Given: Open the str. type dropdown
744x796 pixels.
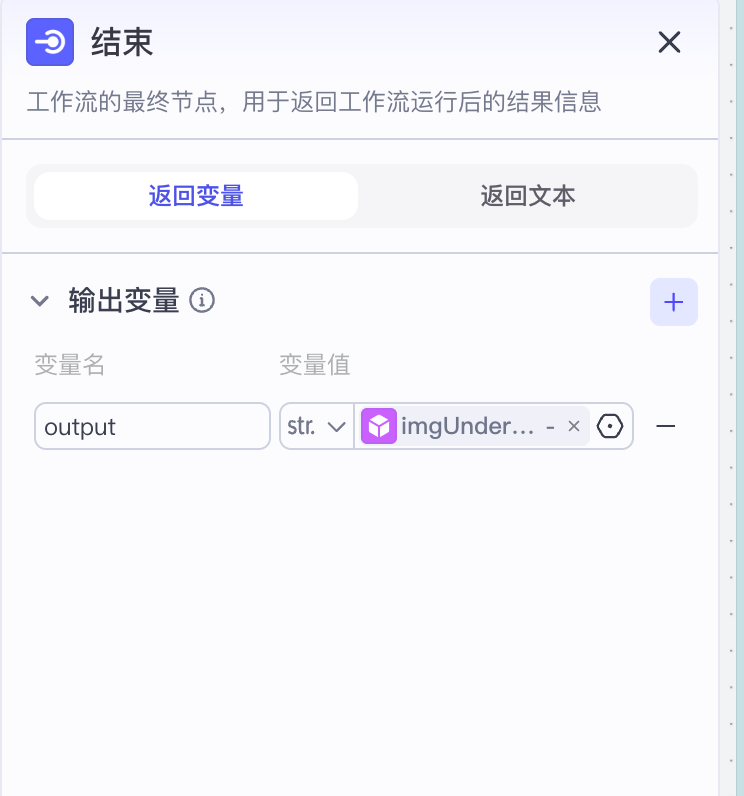Looking at the screenshot, I should 316,427.
